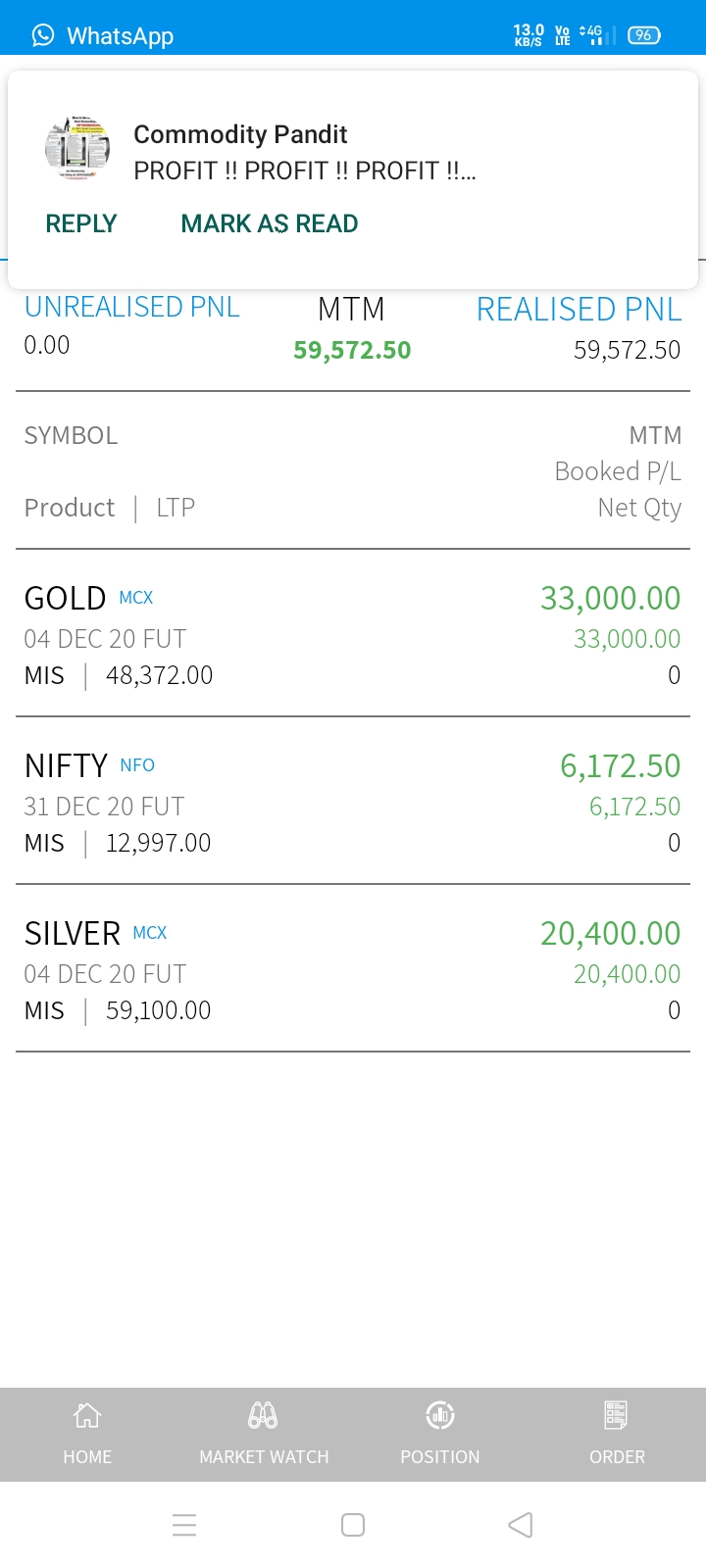Switch to the Market Watch tab
Screen dimensions: 706x1568
(x=264, y=1433)
